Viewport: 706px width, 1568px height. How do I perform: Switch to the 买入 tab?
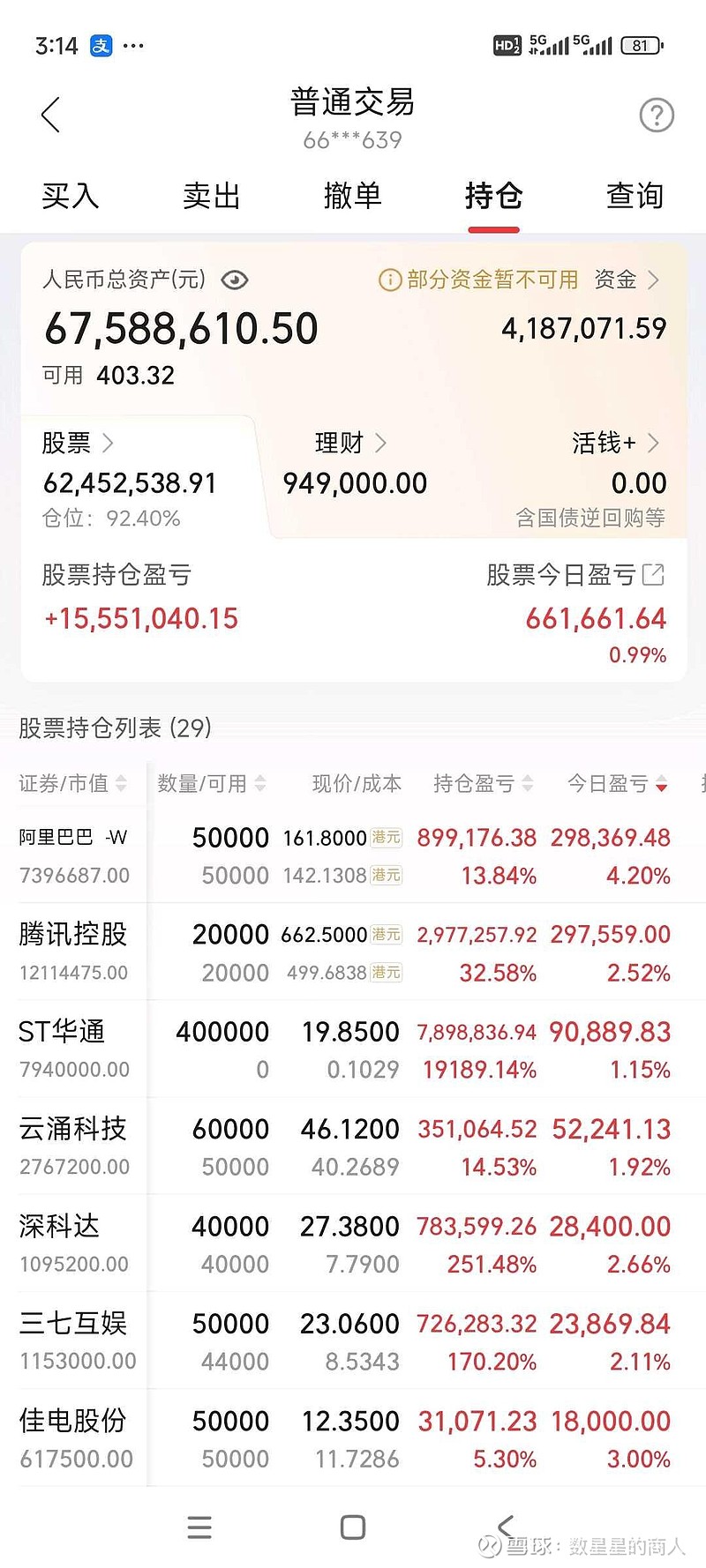click(71, 196)
